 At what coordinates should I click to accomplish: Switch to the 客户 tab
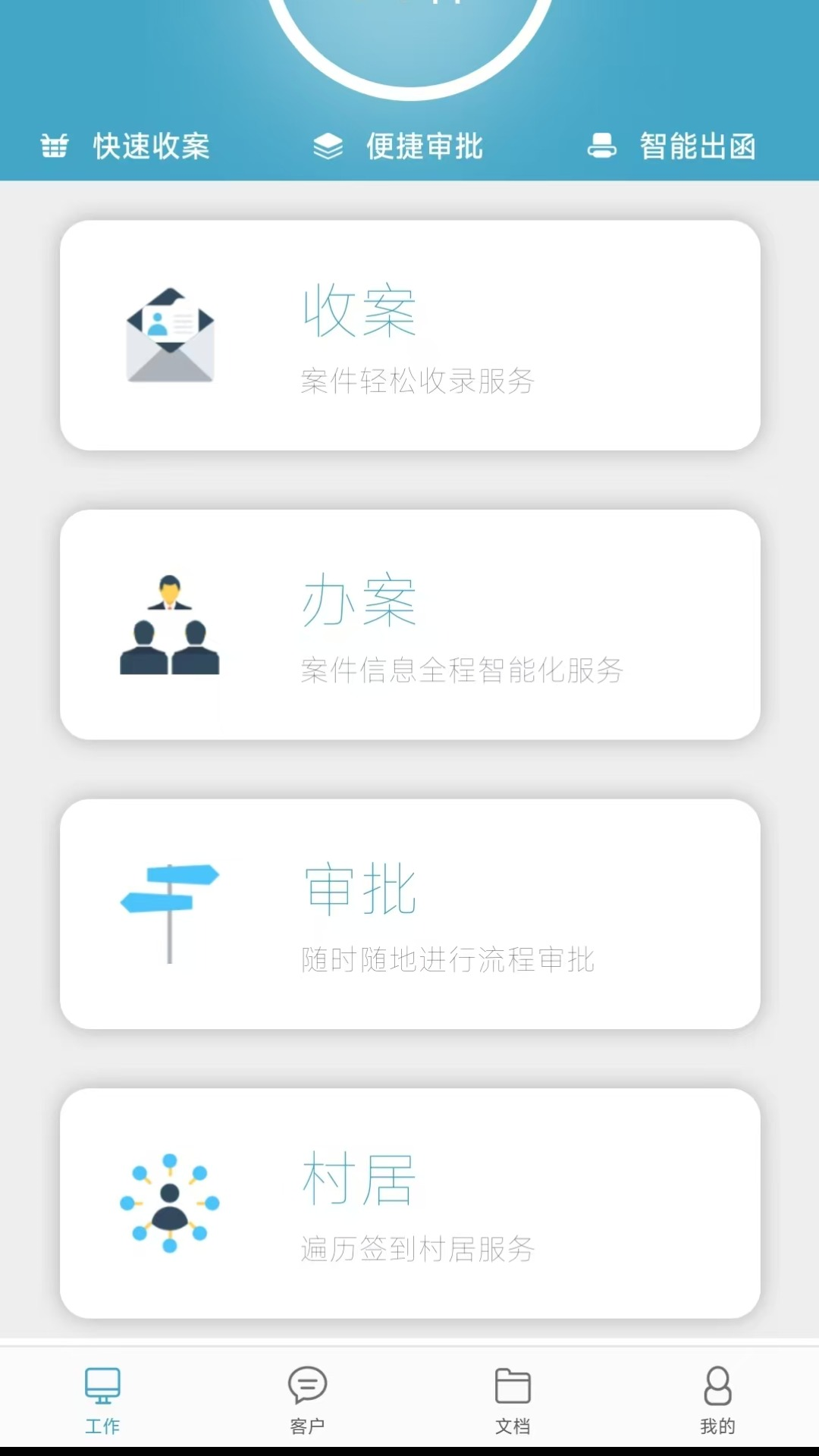coord(307,1399)
